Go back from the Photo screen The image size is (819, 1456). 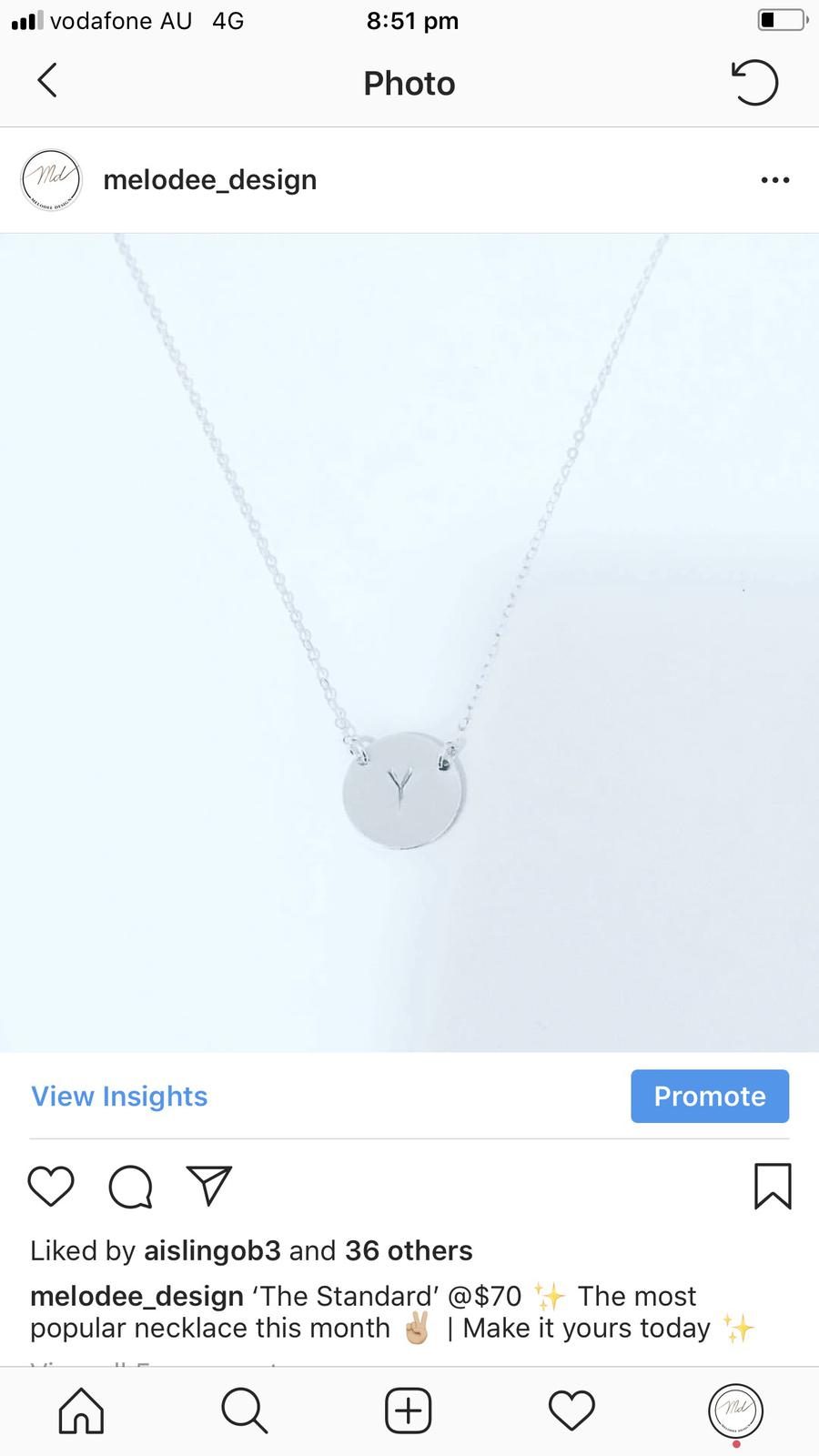[47, 81]
